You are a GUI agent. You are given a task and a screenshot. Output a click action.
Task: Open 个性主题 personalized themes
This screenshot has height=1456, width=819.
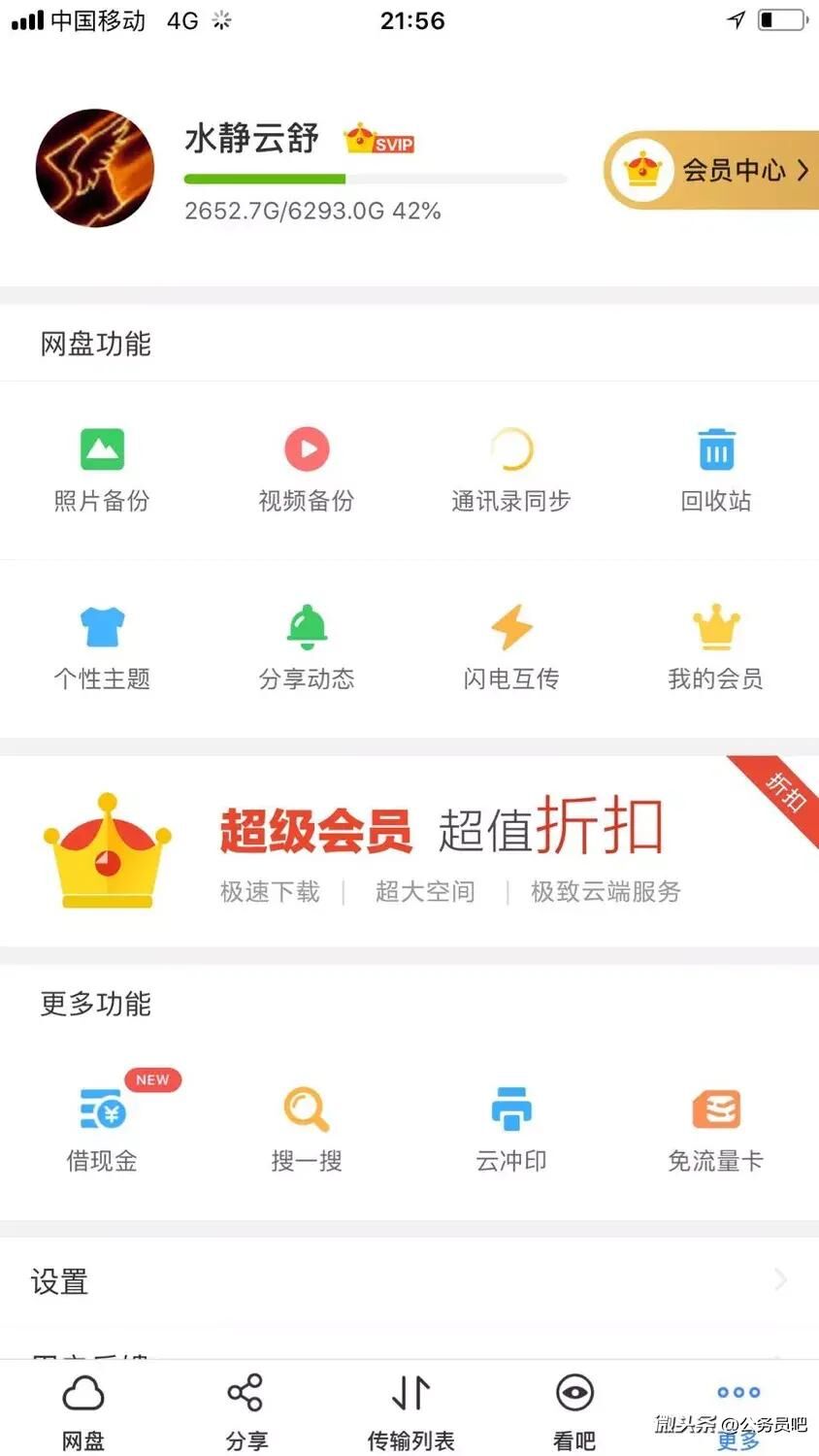click(x=102, y=645)
